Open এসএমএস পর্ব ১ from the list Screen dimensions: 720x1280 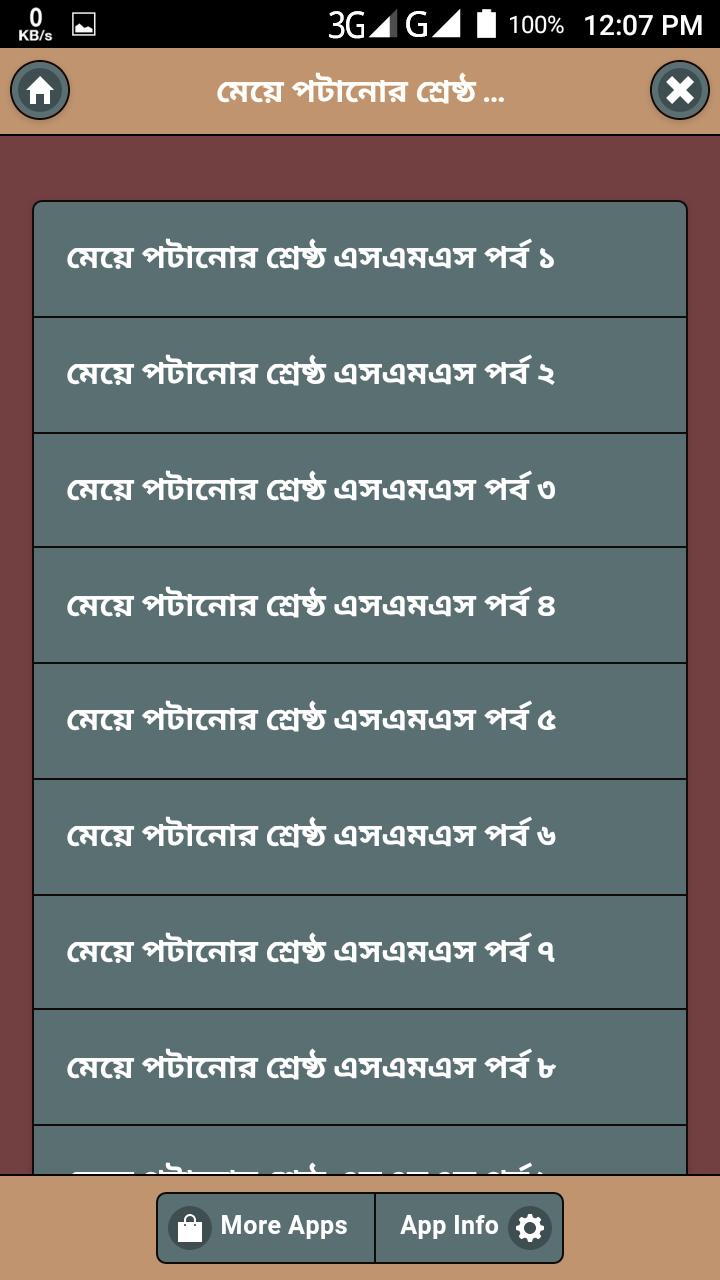[360, 259]
